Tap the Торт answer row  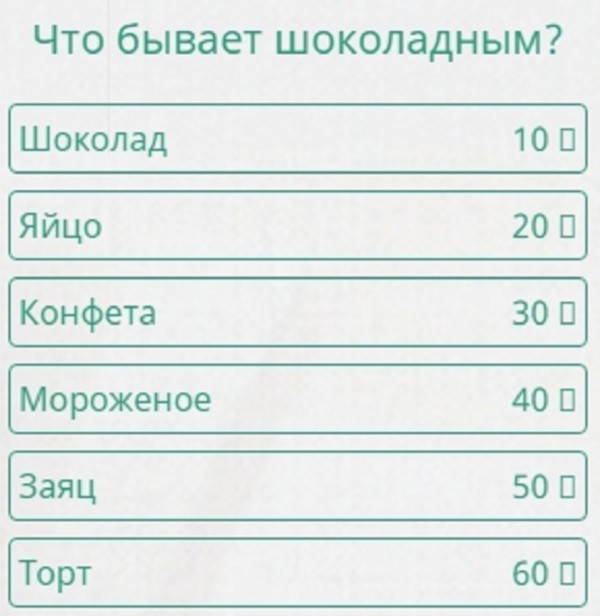click(x=298, y=573)
